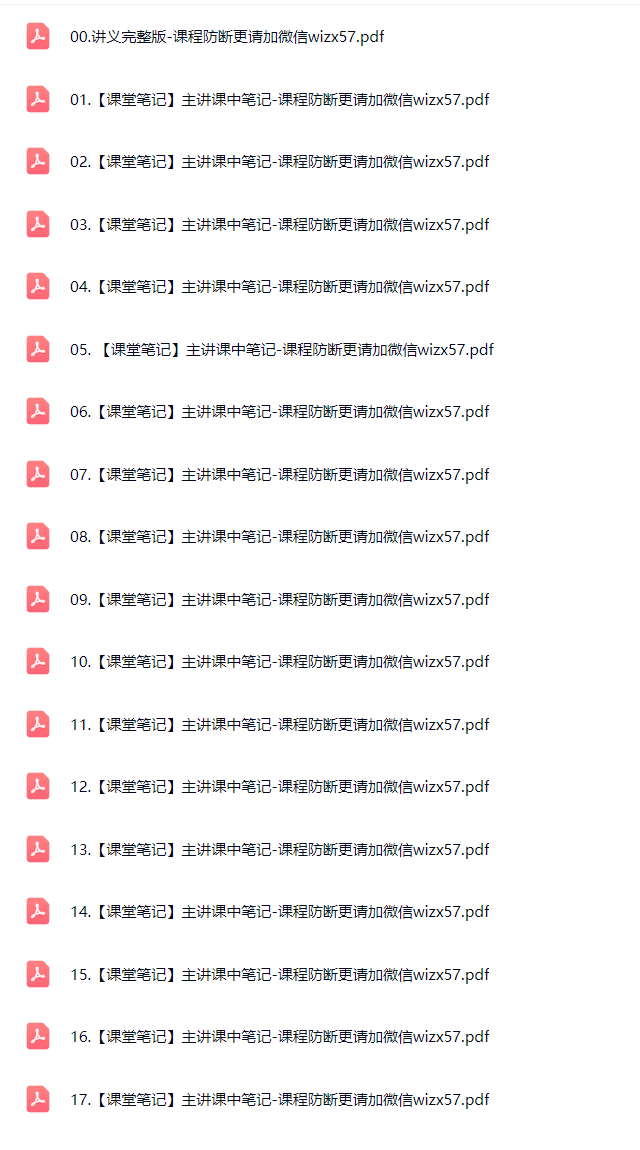Open PDF file 01.【课堂笔记】主讲课中笔记
Screen dimensions: 640x1150
pyautogui.click(x=279, y=99)
